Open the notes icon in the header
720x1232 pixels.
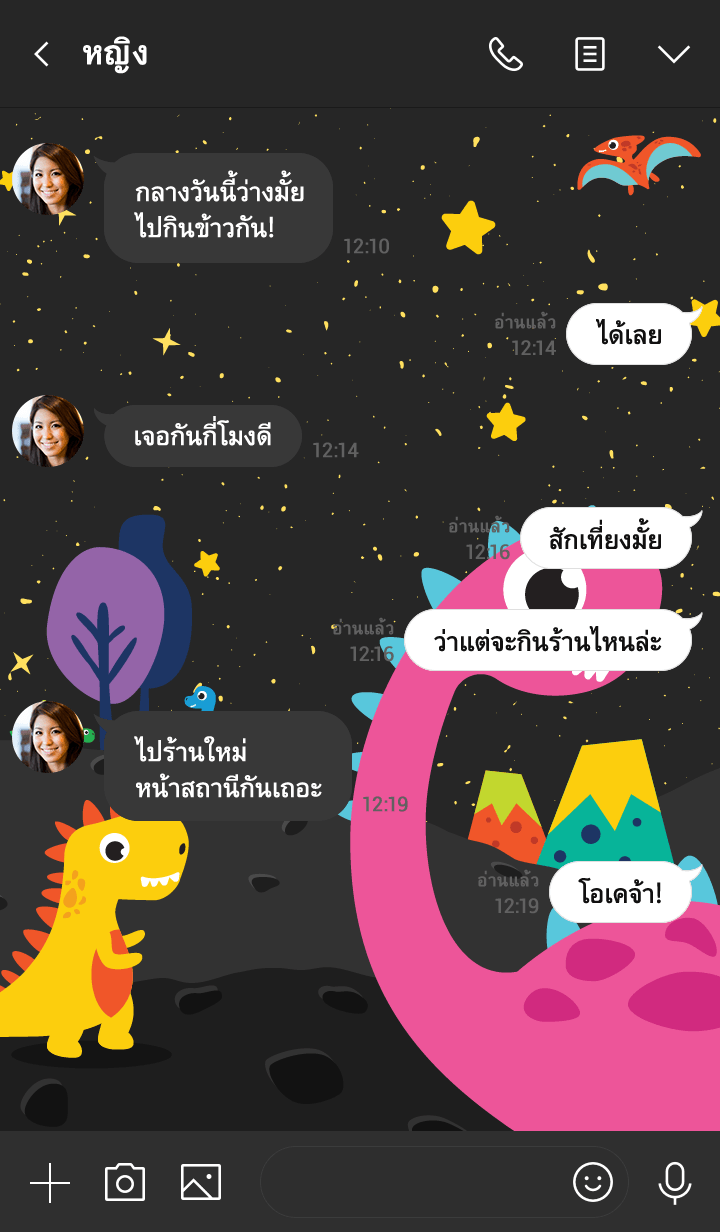pyautogui.click(x=590, y=54)
